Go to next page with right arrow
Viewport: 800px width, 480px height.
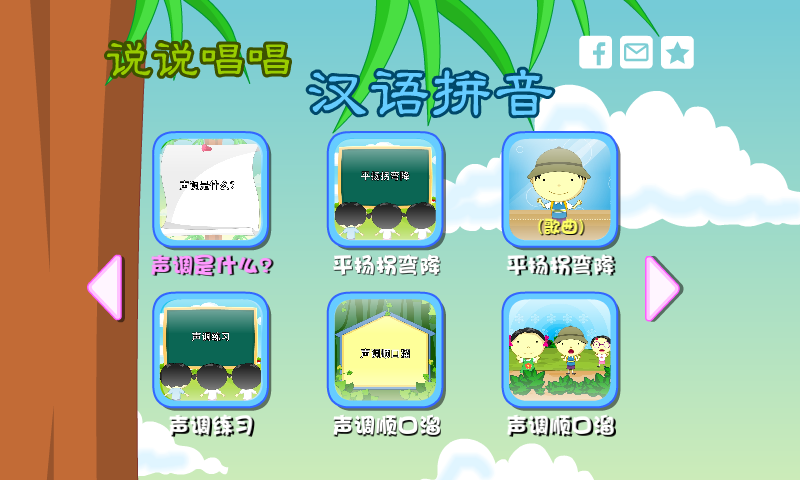click(663, 289)
